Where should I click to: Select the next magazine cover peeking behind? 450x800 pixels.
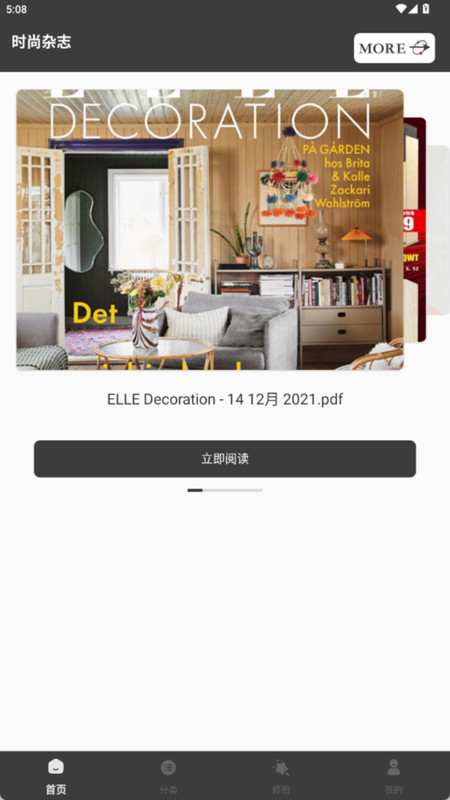415,230
